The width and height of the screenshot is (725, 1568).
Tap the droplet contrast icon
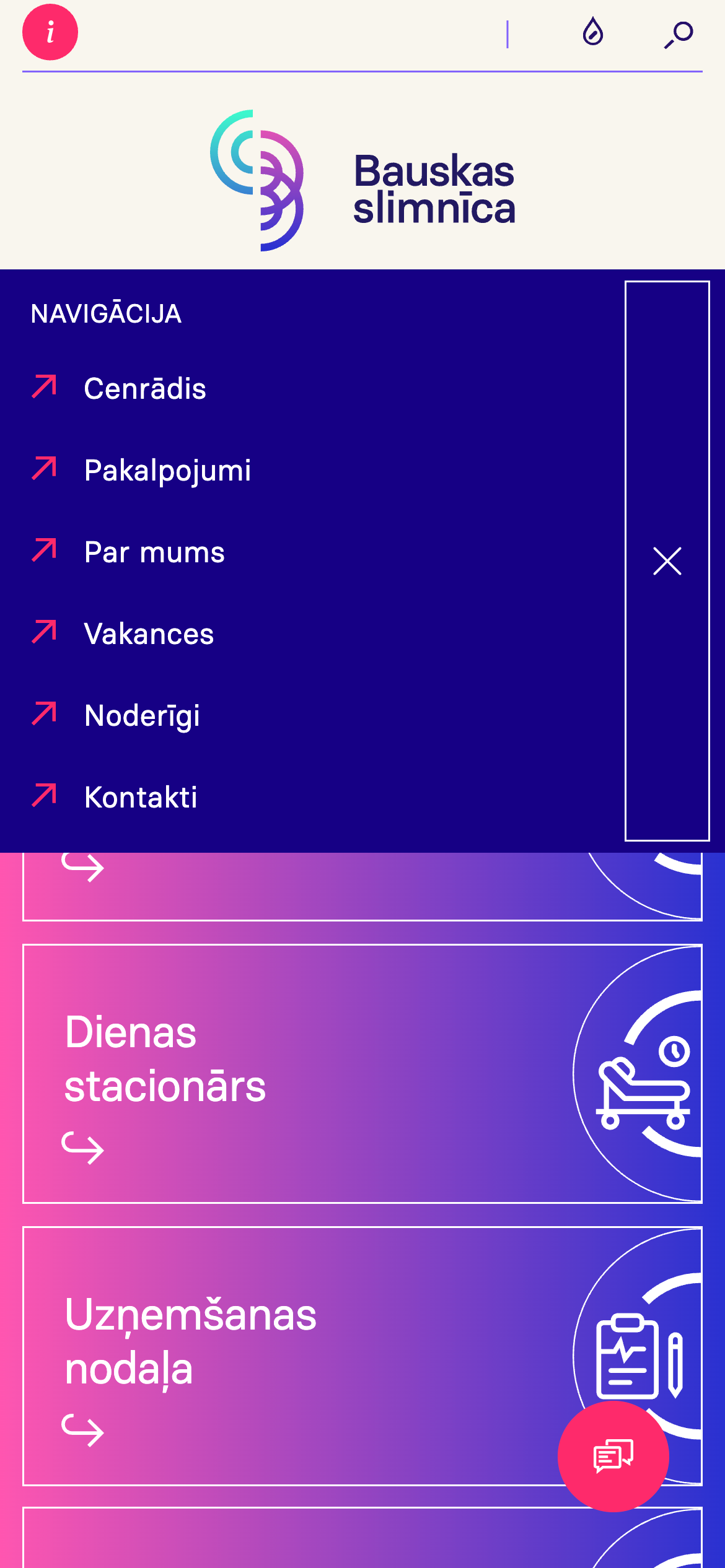pyautogui.click(x=593, y=32)
